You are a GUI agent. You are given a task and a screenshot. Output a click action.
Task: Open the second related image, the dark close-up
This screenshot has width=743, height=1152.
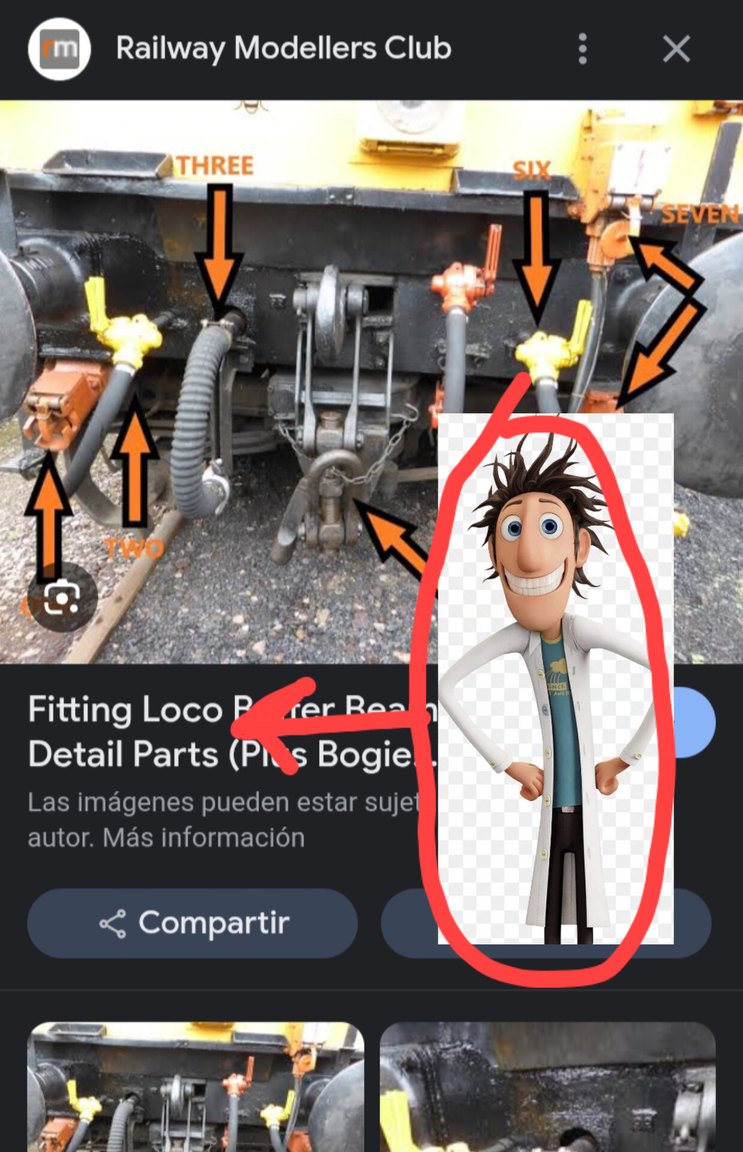point(548,1088)
